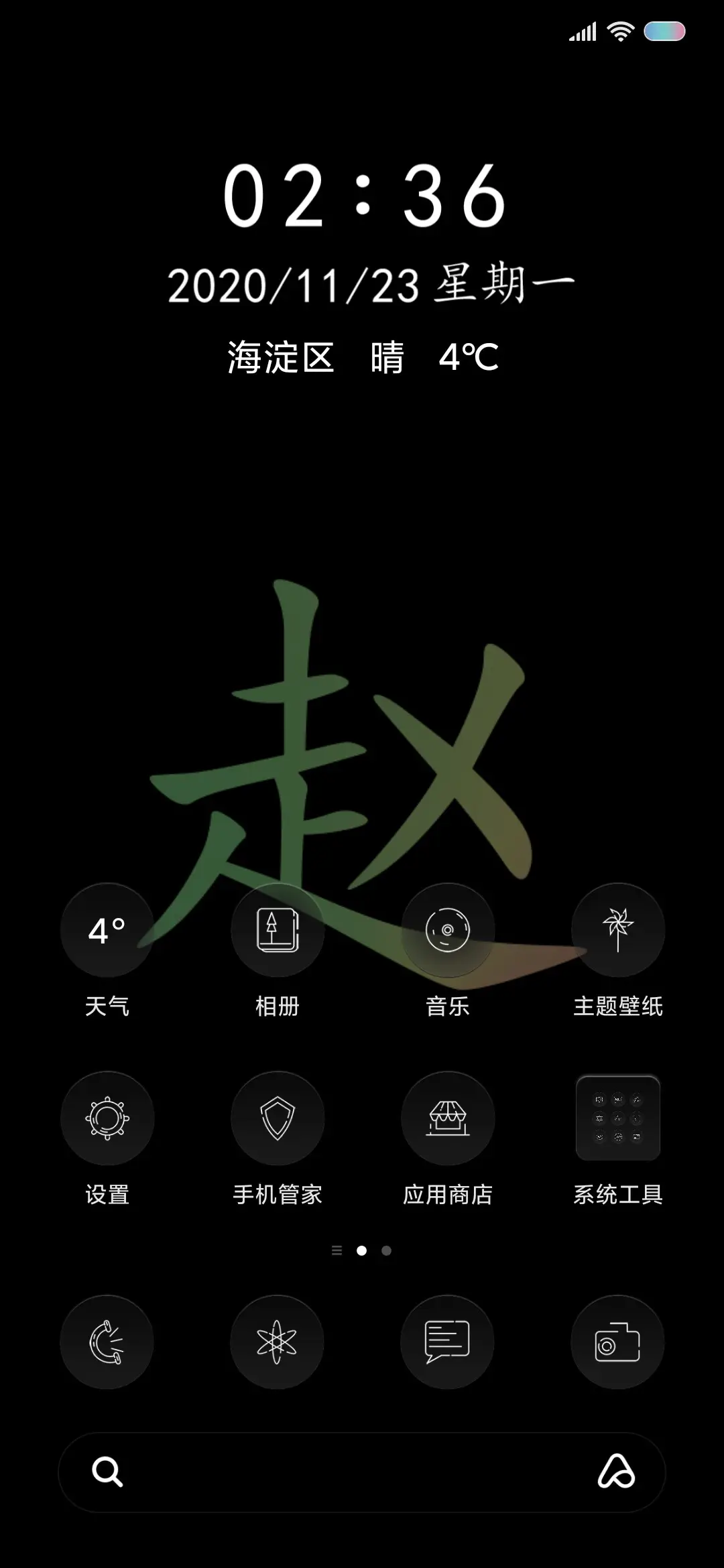Launch the camera from the dock

point(618,1342)
